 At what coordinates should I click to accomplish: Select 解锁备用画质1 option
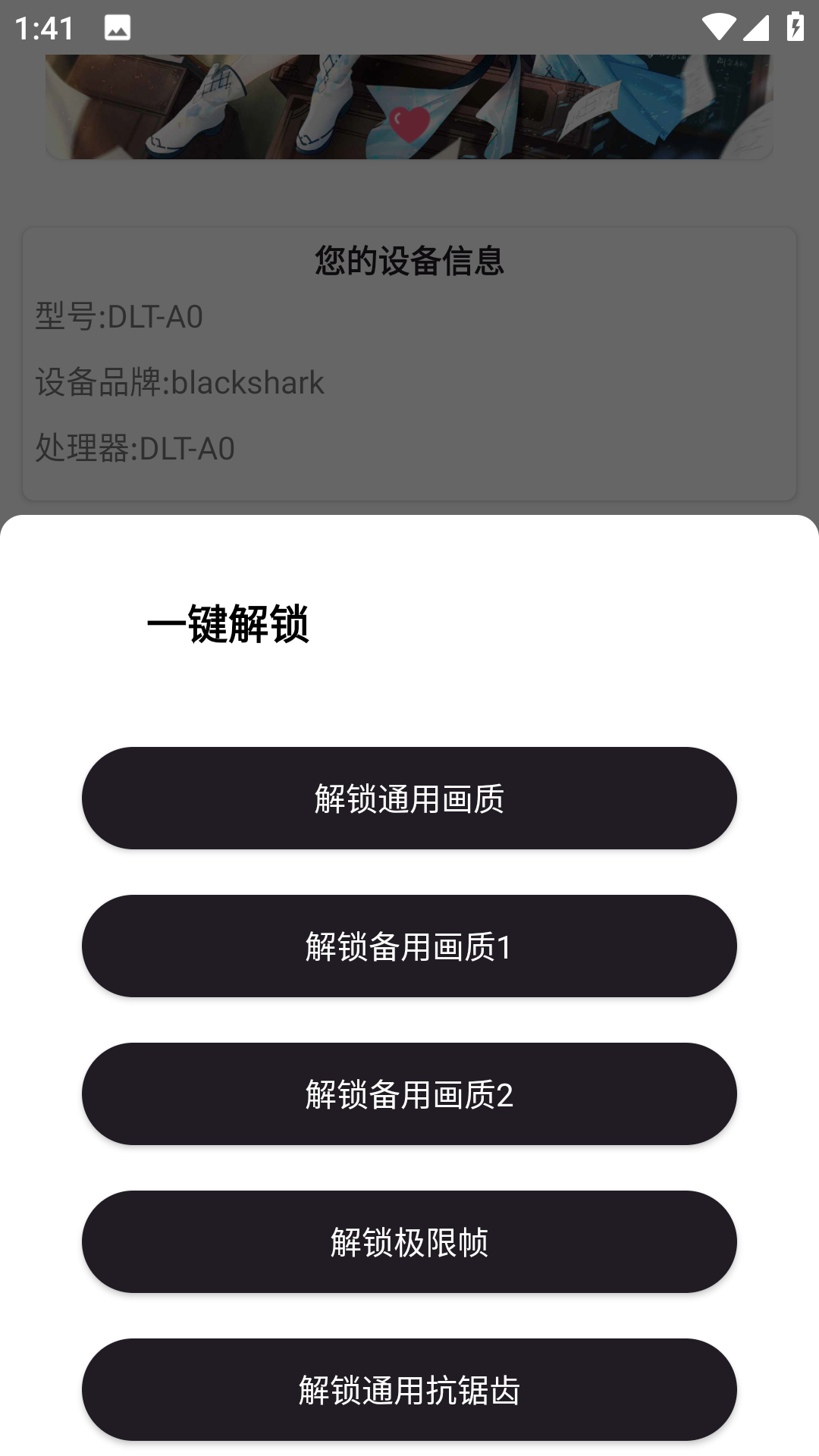click(x=409, y=946)
